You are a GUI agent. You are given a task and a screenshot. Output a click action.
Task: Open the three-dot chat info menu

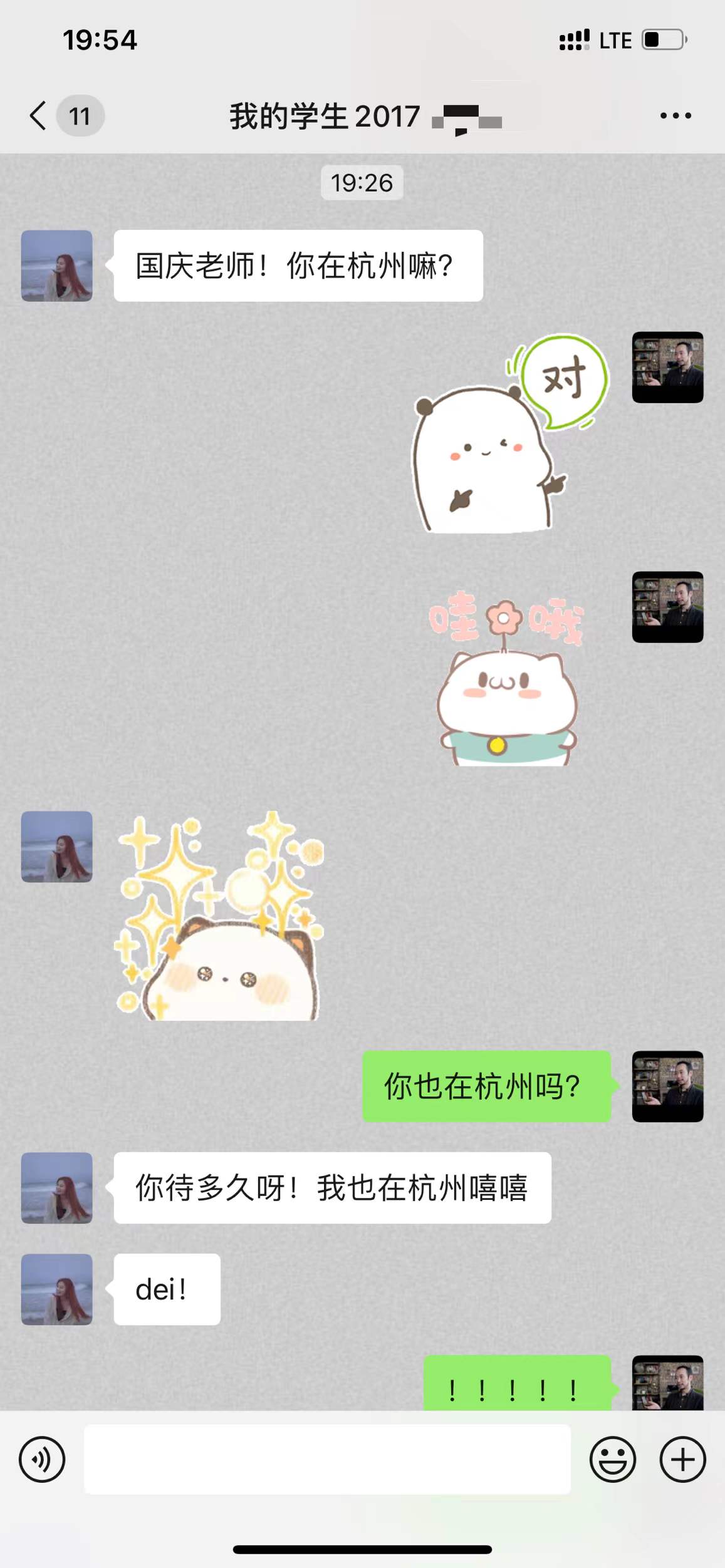[675, 116]
